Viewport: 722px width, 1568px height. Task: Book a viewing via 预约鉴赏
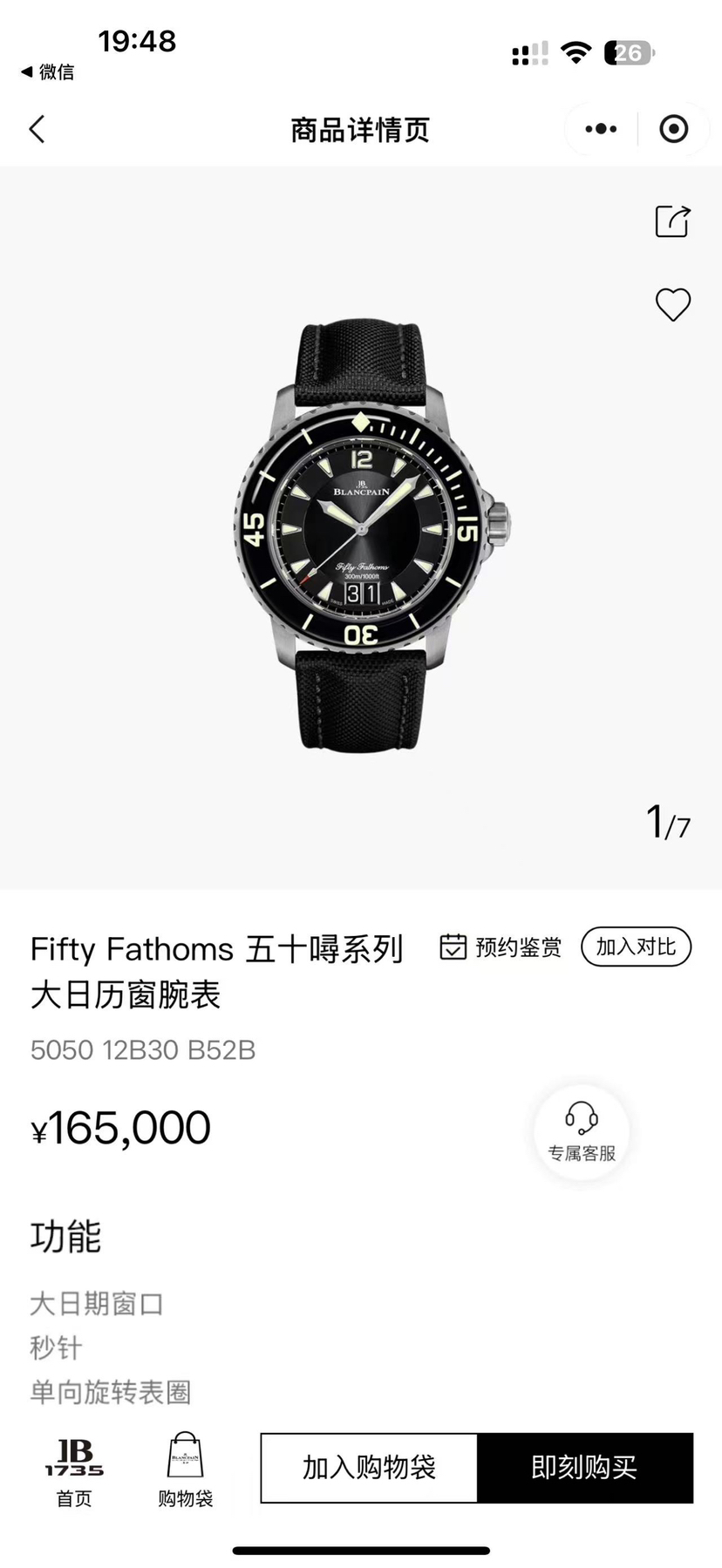coord(501,947)
